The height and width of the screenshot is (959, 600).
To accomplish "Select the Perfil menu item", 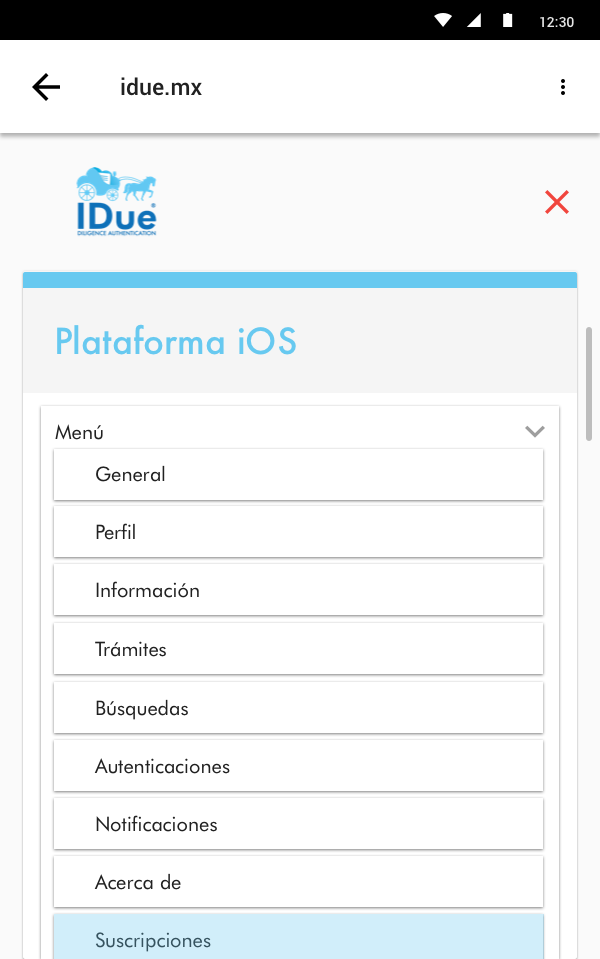I will click(x=298, y=532).
